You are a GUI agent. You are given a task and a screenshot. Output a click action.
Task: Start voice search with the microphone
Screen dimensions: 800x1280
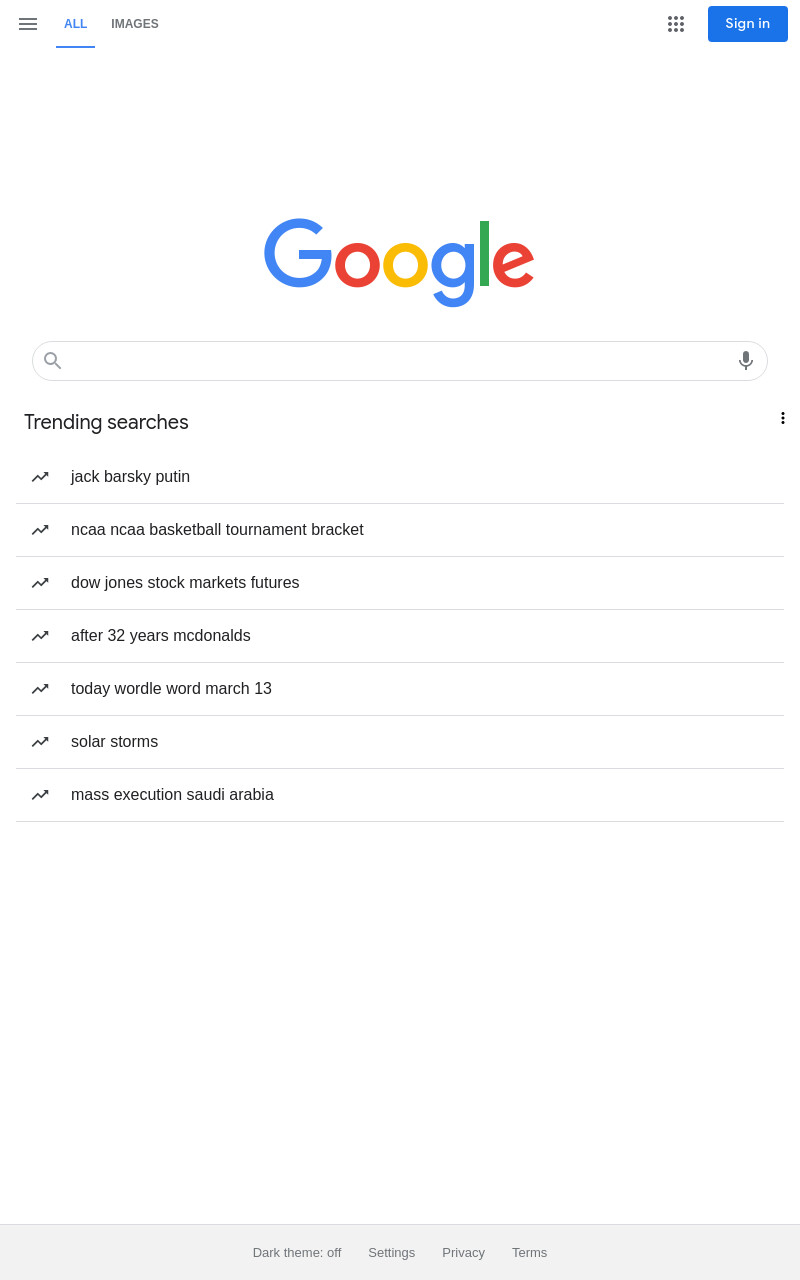pos(746,361)
